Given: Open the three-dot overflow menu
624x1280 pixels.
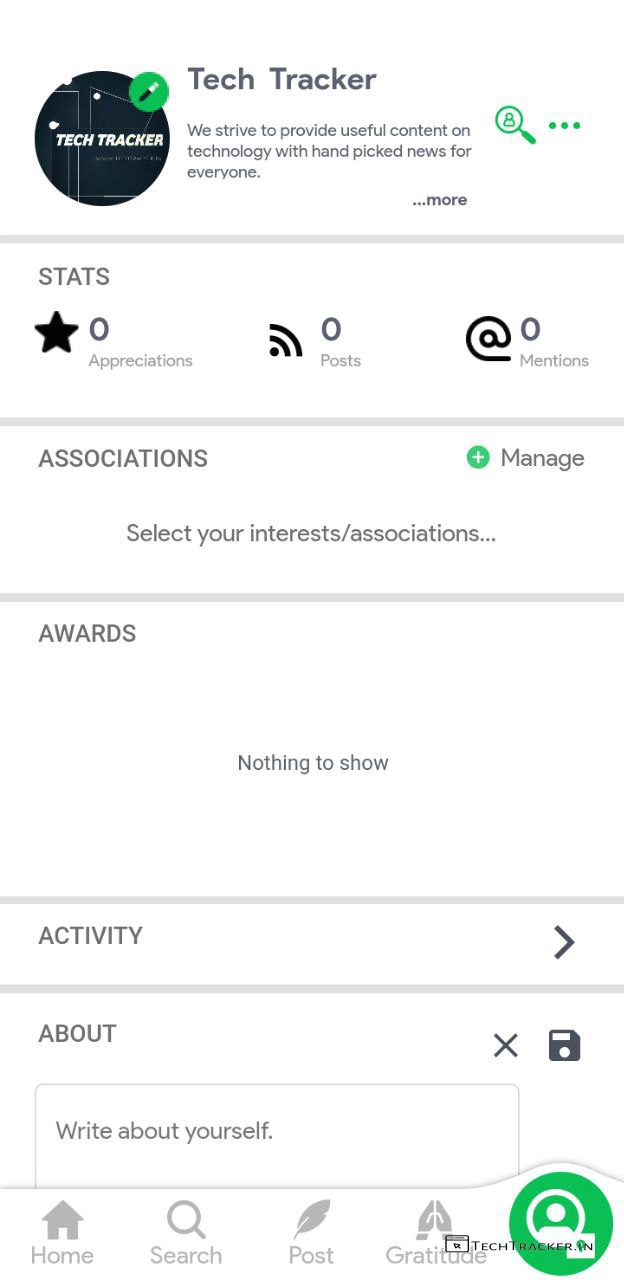Looking at the screenshot, I should point(564,126).
